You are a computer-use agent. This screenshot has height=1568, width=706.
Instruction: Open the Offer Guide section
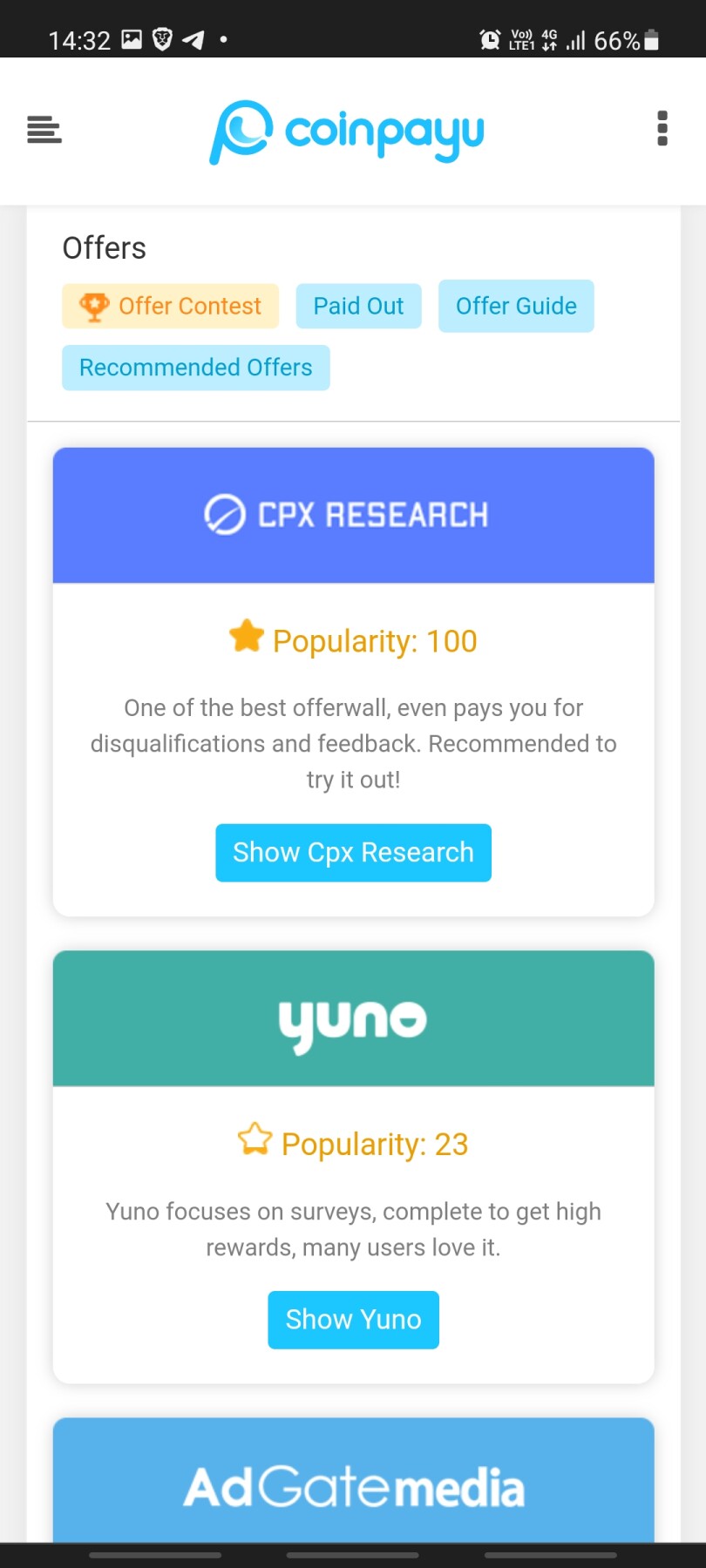(x=516, y=306)
